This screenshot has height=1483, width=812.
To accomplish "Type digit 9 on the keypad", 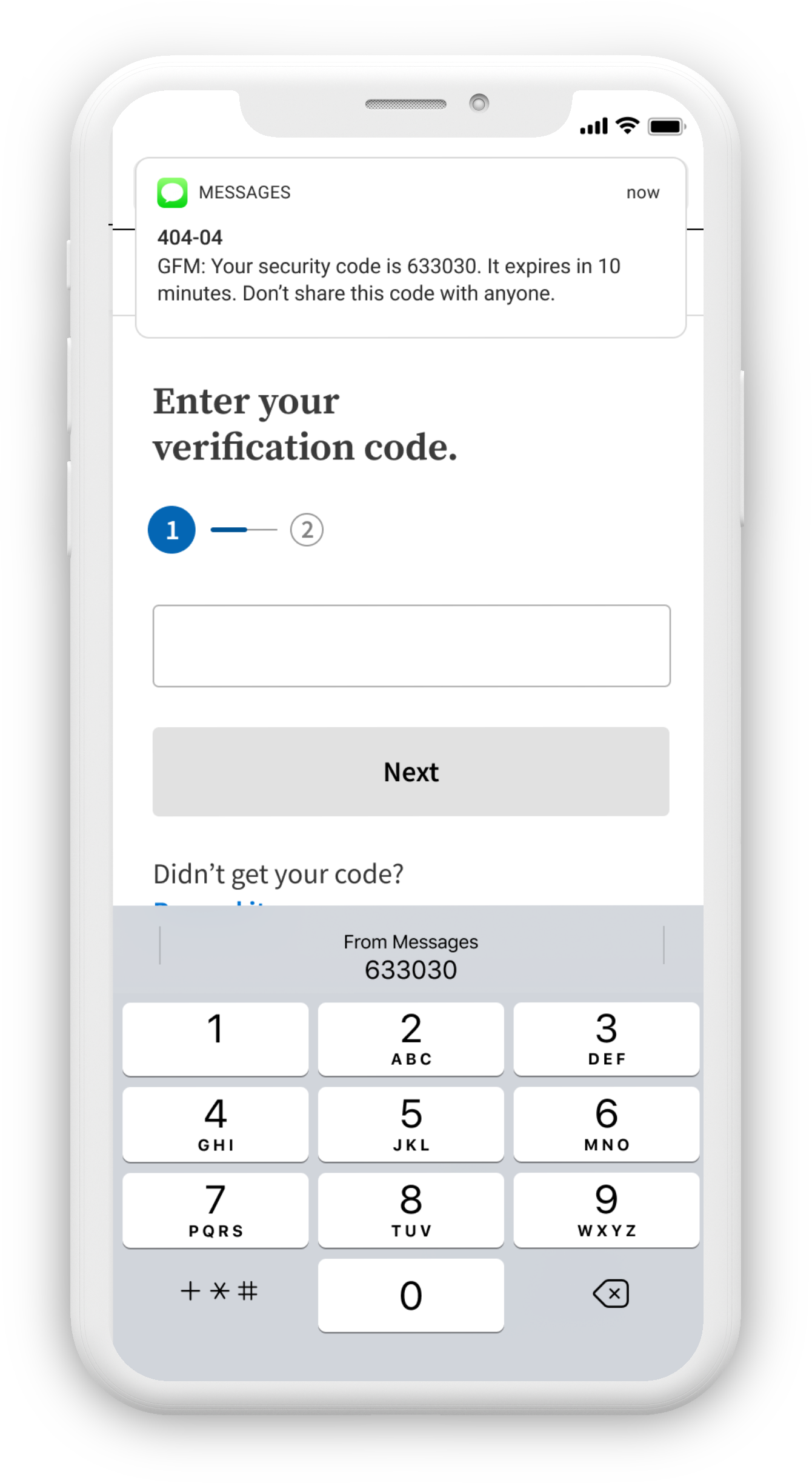I will [607, 1210].
